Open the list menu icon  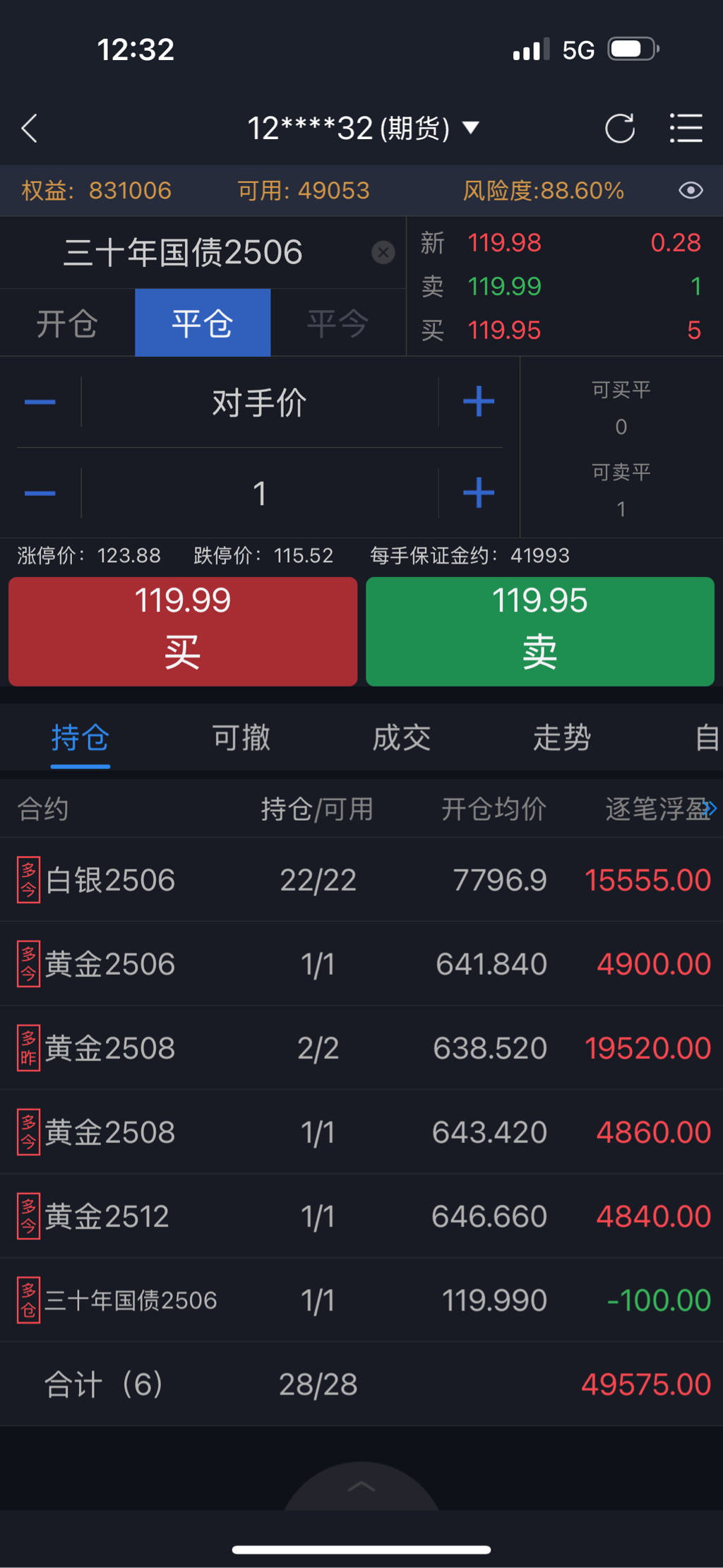(x=686, y=129)
